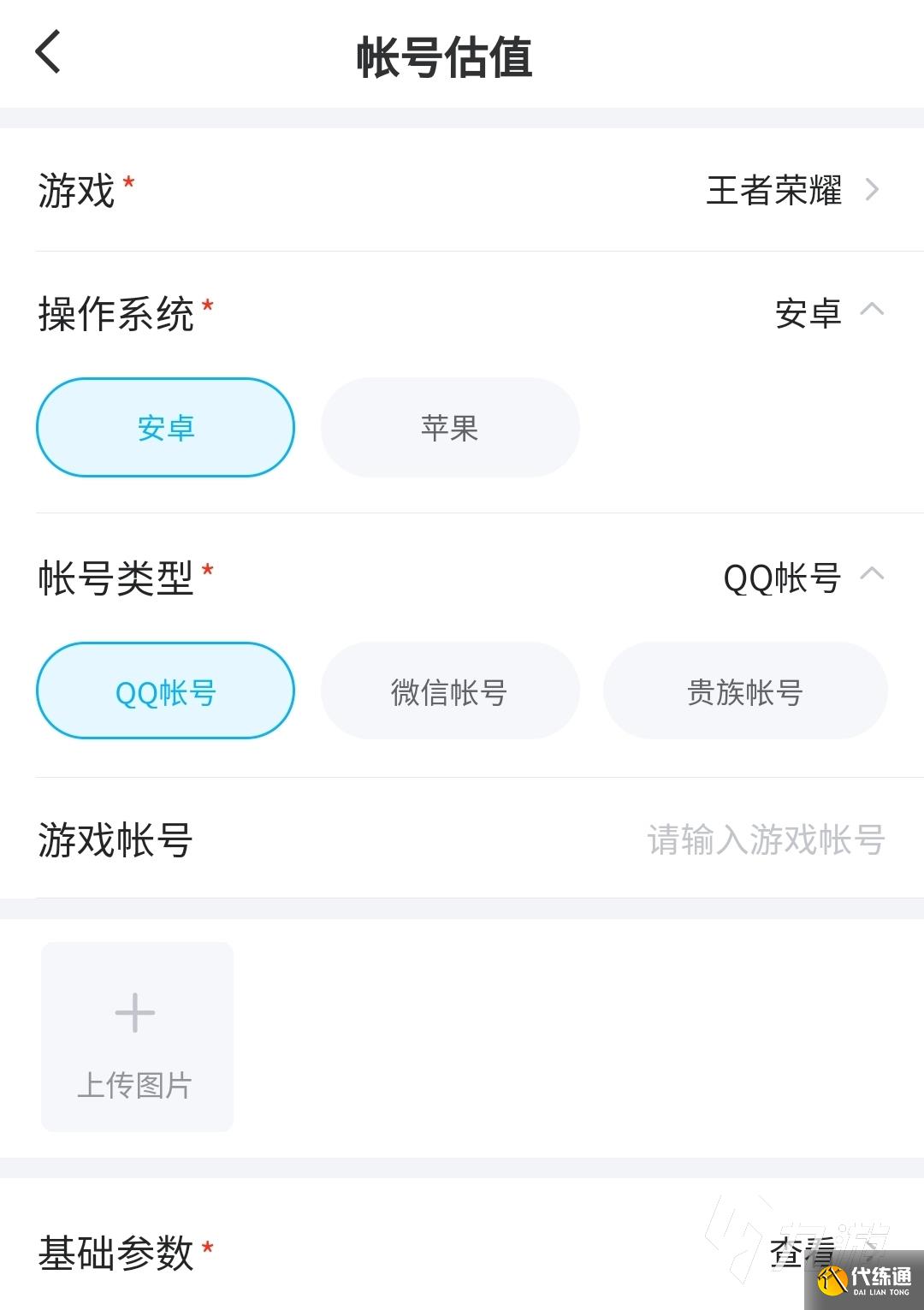Image resolution: width=924 pixels, height=1310 pixels.
Task: Tap the plus icon to upload an image
Action: coord(134,1012)
